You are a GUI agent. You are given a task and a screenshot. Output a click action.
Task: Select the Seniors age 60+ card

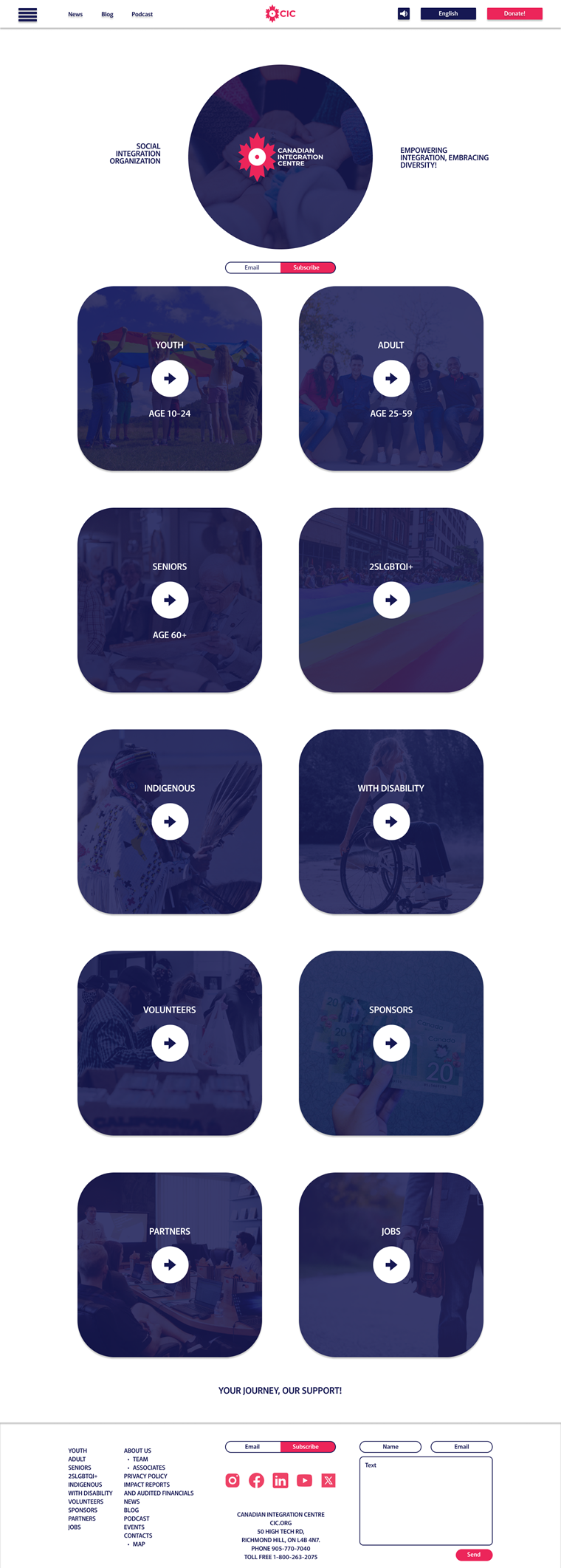[170, 600]
